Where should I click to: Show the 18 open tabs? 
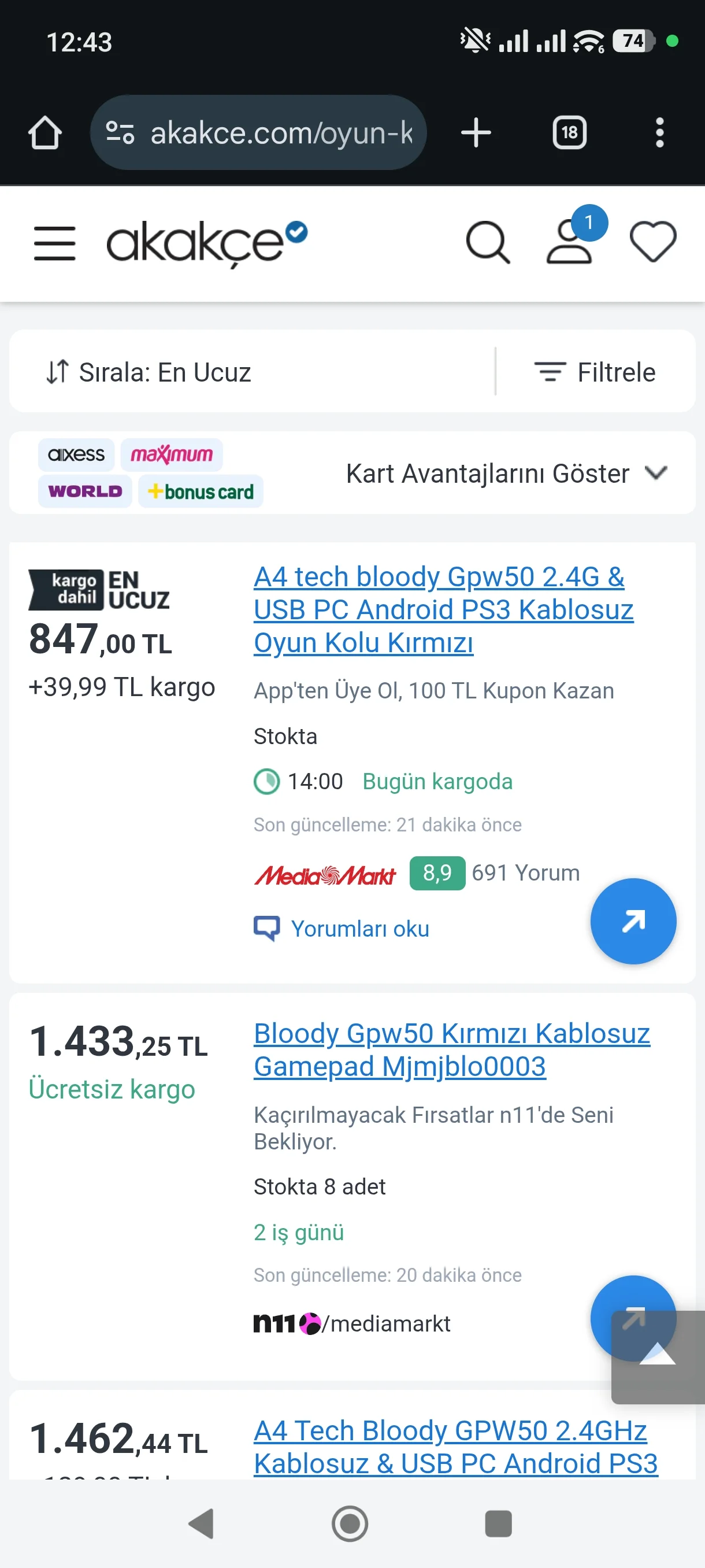(x=569, y=133)
